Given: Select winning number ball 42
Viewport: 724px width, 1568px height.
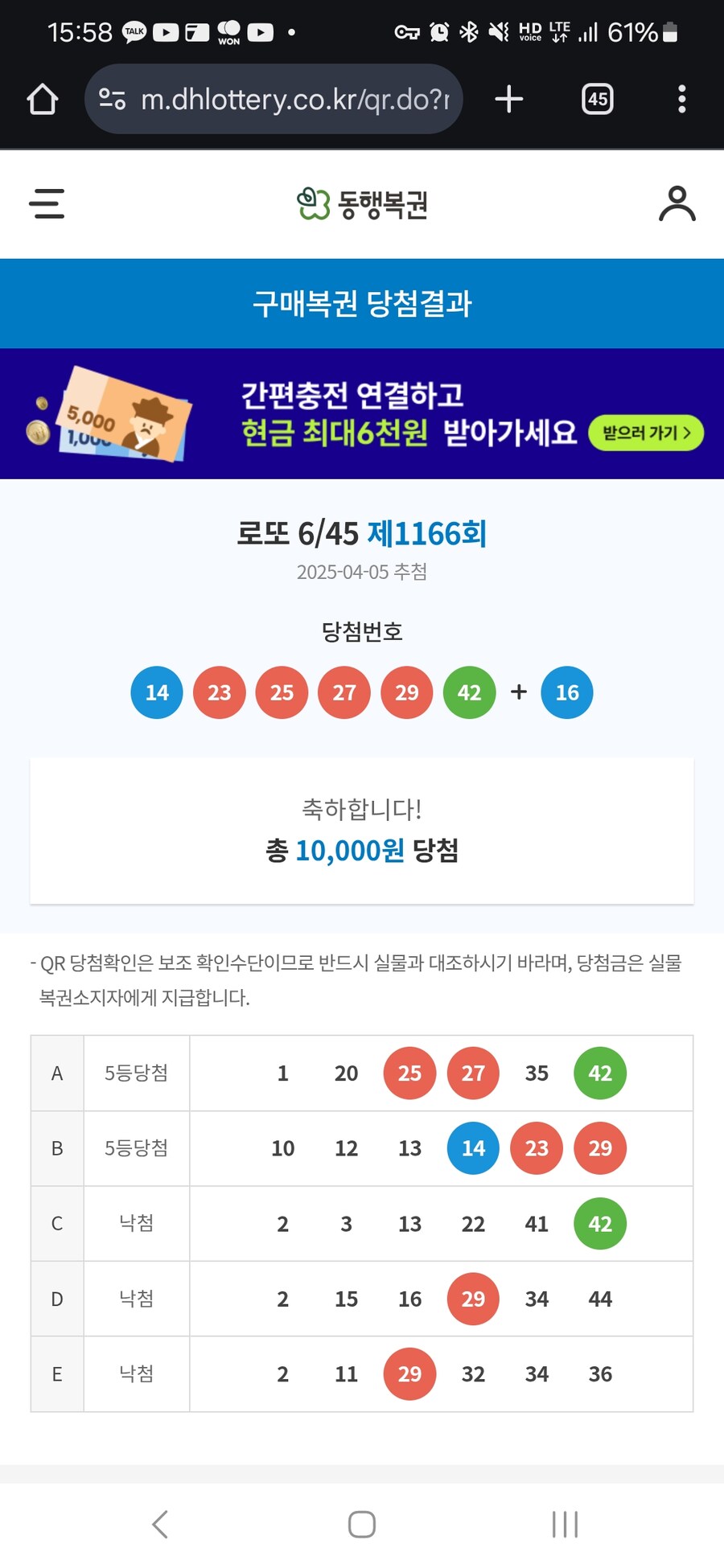Looking at the screenshot, I should (469, 692).
